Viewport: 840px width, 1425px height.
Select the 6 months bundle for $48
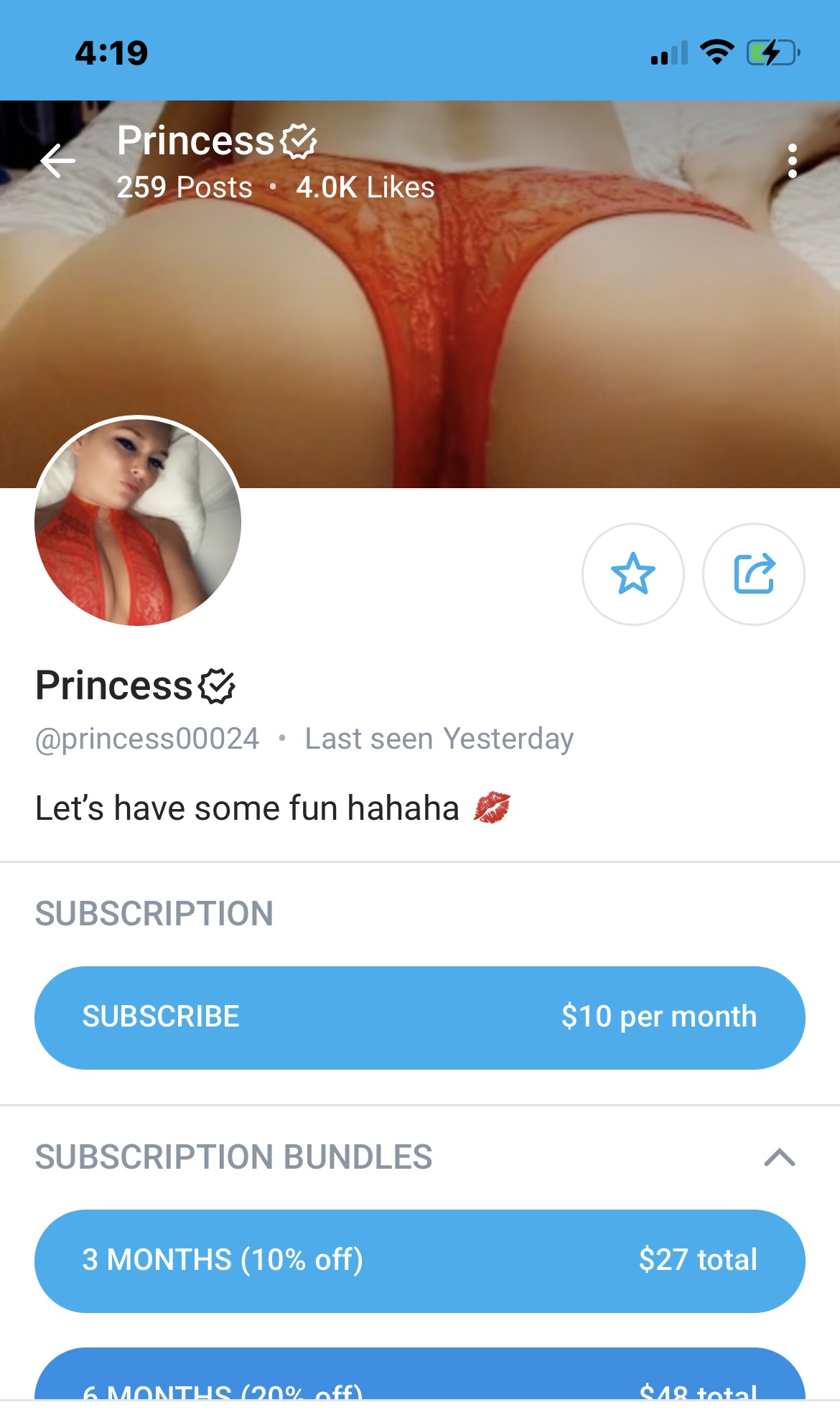(x=419, y=1373)
